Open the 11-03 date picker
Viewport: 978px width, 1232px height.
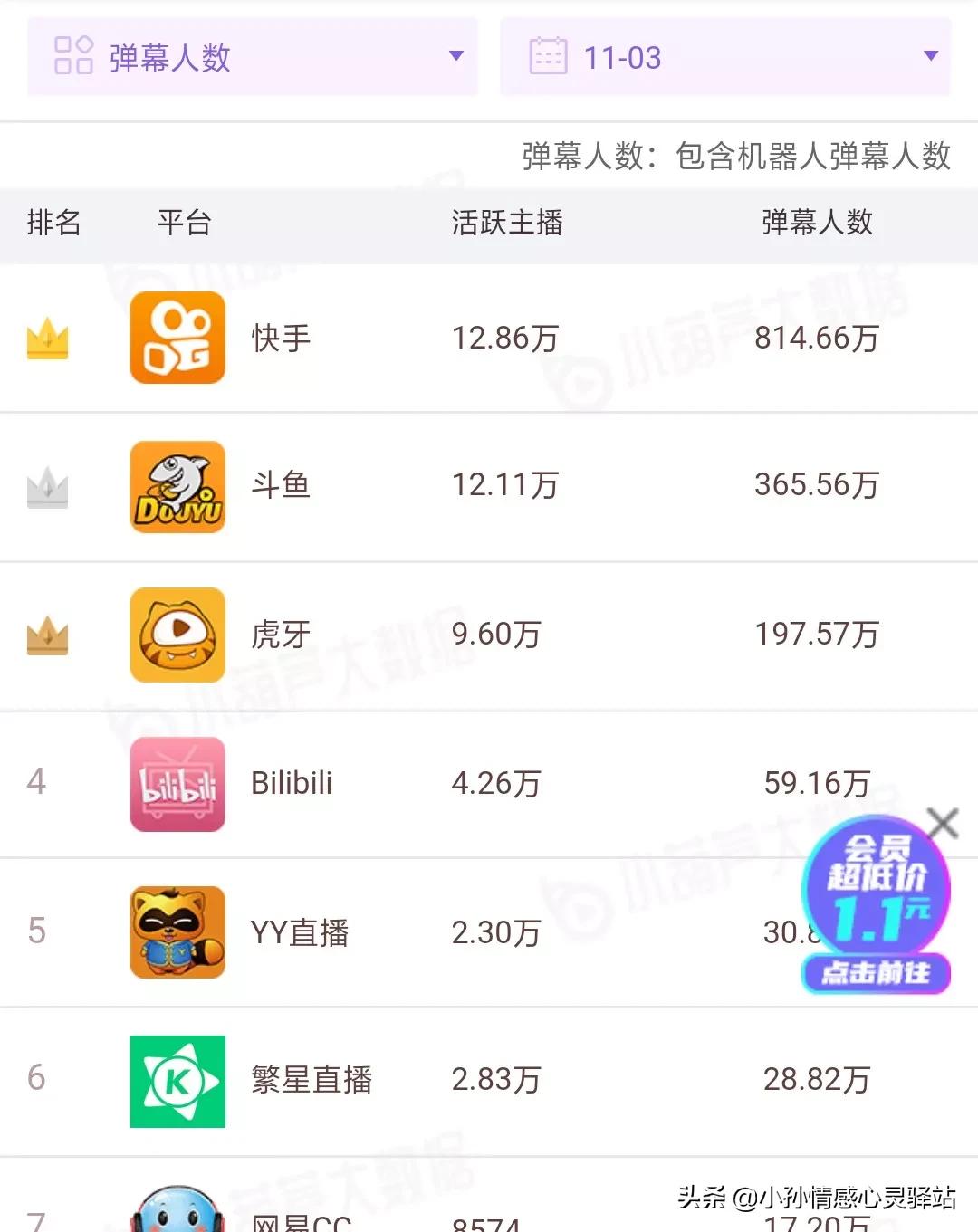(724, 57)
